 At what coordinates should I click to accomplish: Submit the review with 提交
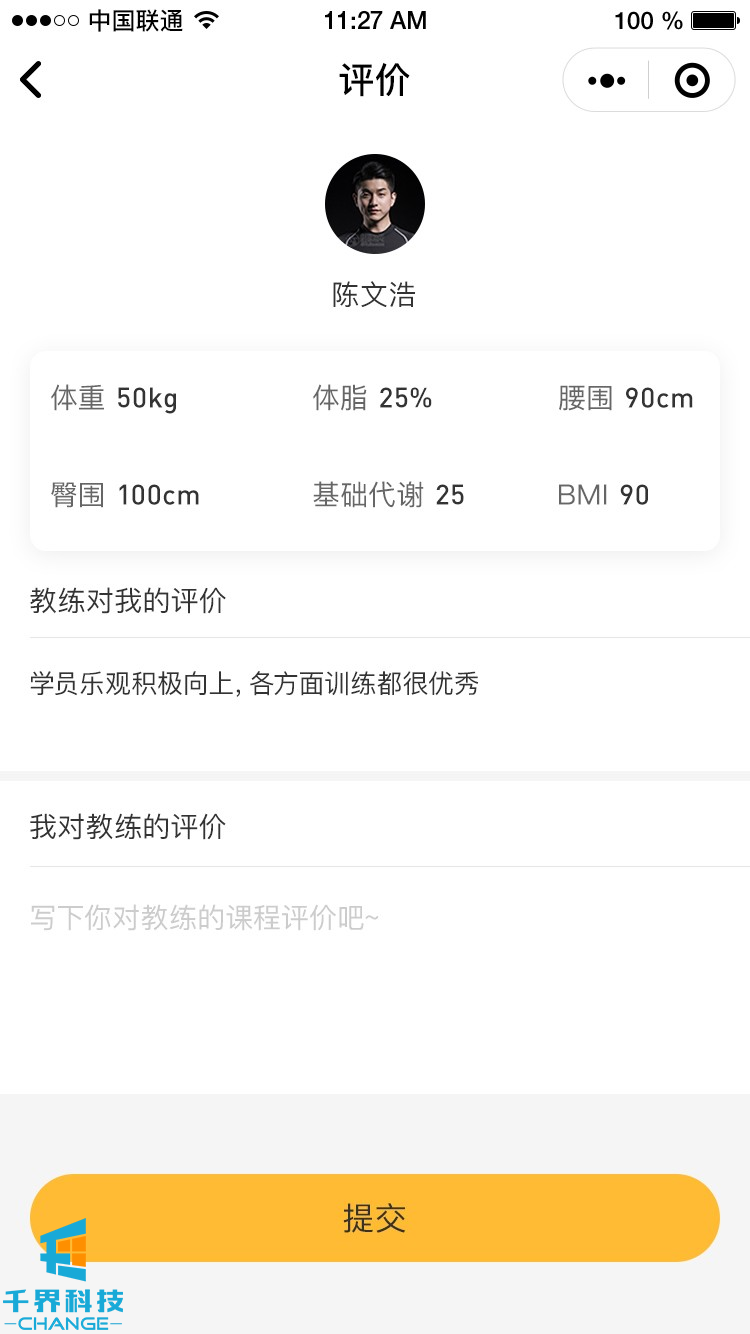375,1218
